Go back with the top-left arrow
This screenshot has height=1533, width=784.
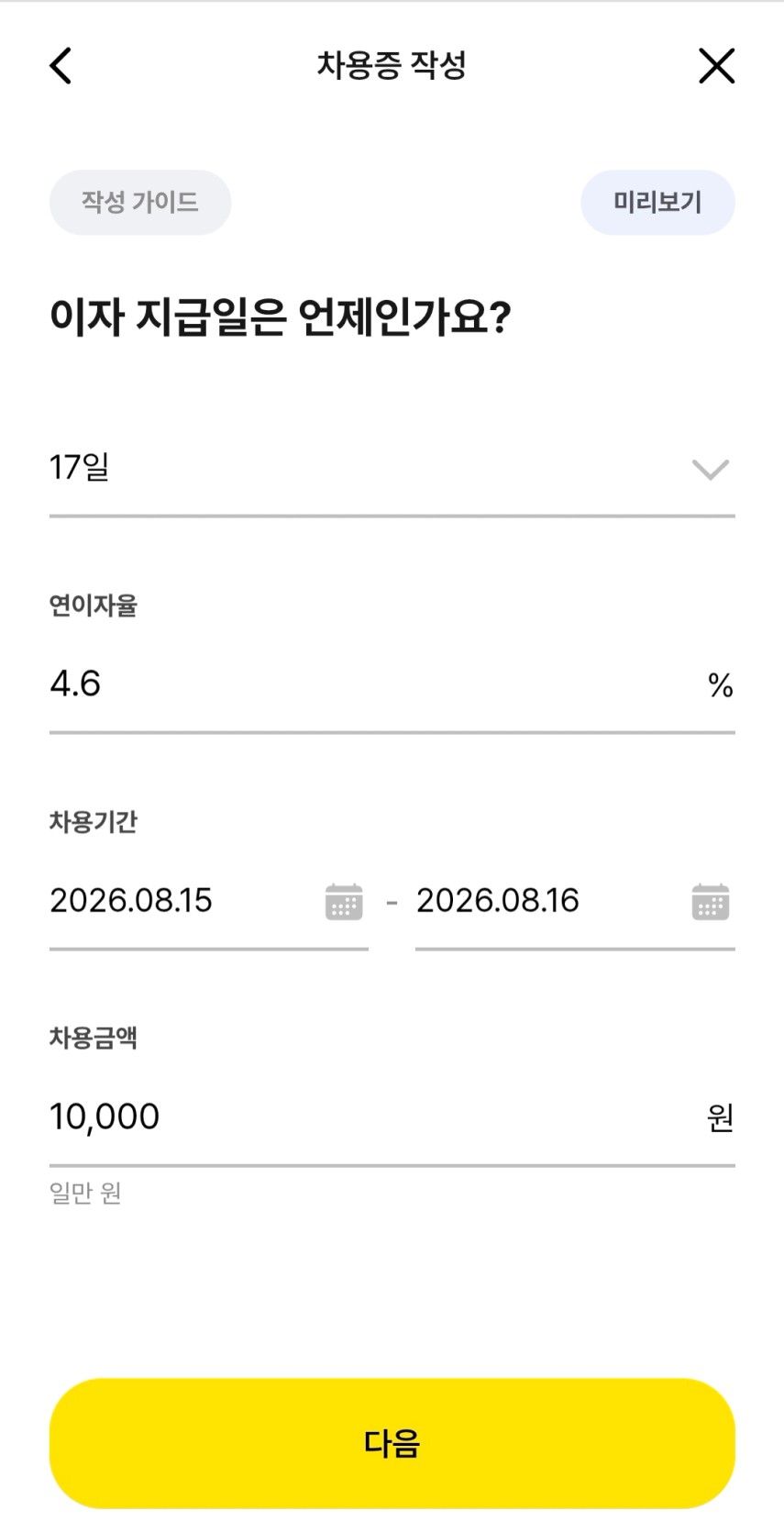pyautogui.click(x=61, y=66)
